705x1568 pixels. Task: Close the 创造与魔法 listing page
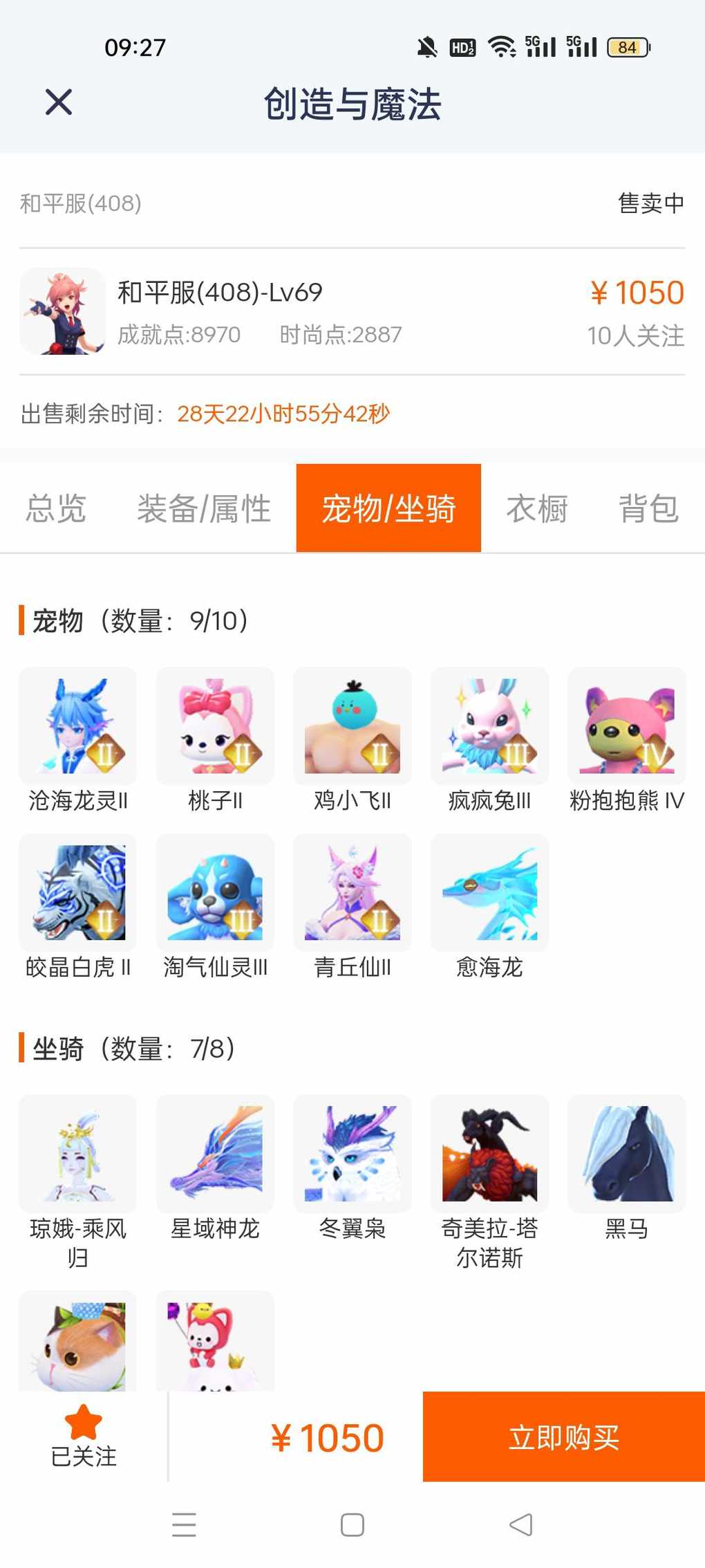coord(59,102)
